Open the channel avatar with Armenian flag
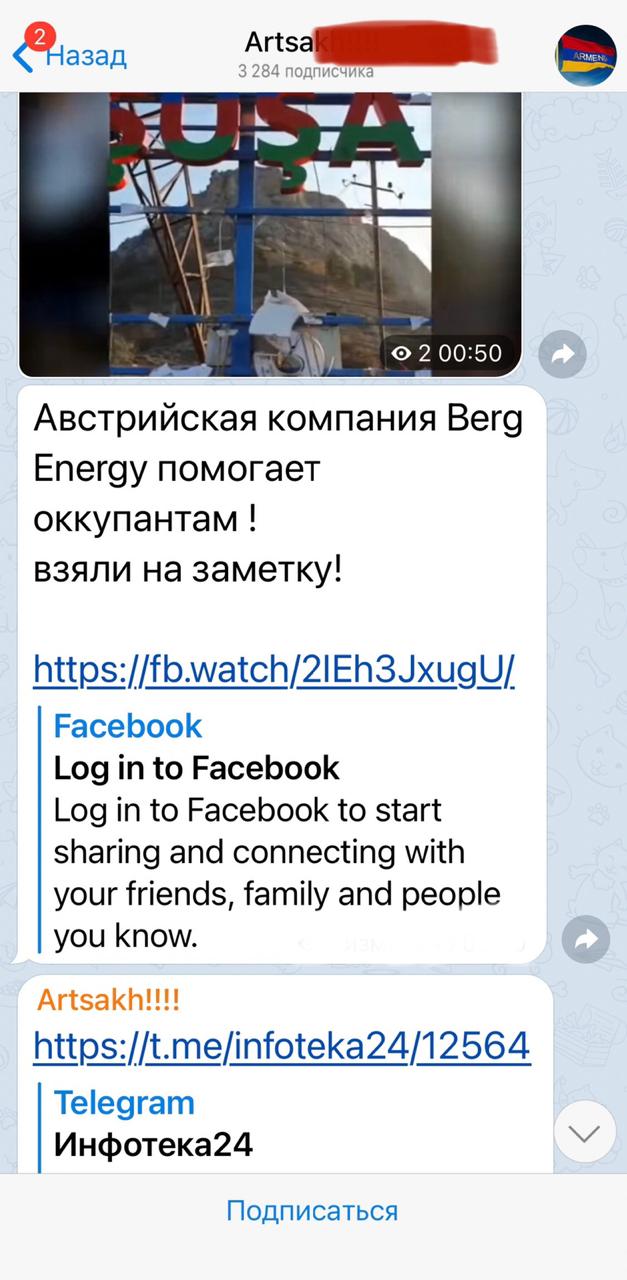 click(x=585, y=56)
